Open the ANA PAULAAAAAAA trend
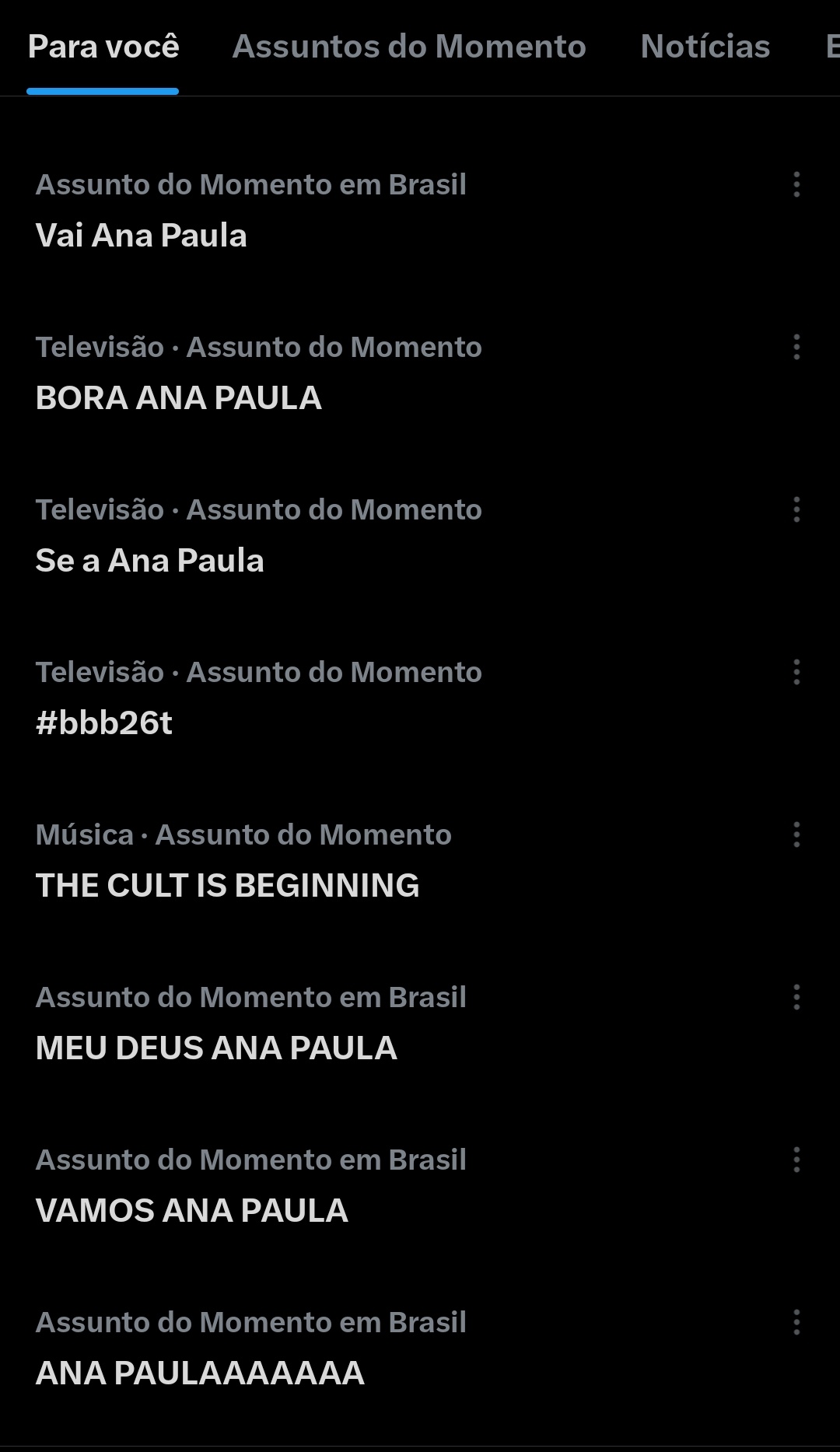840x1452 pixels. tap(200, 1373)
